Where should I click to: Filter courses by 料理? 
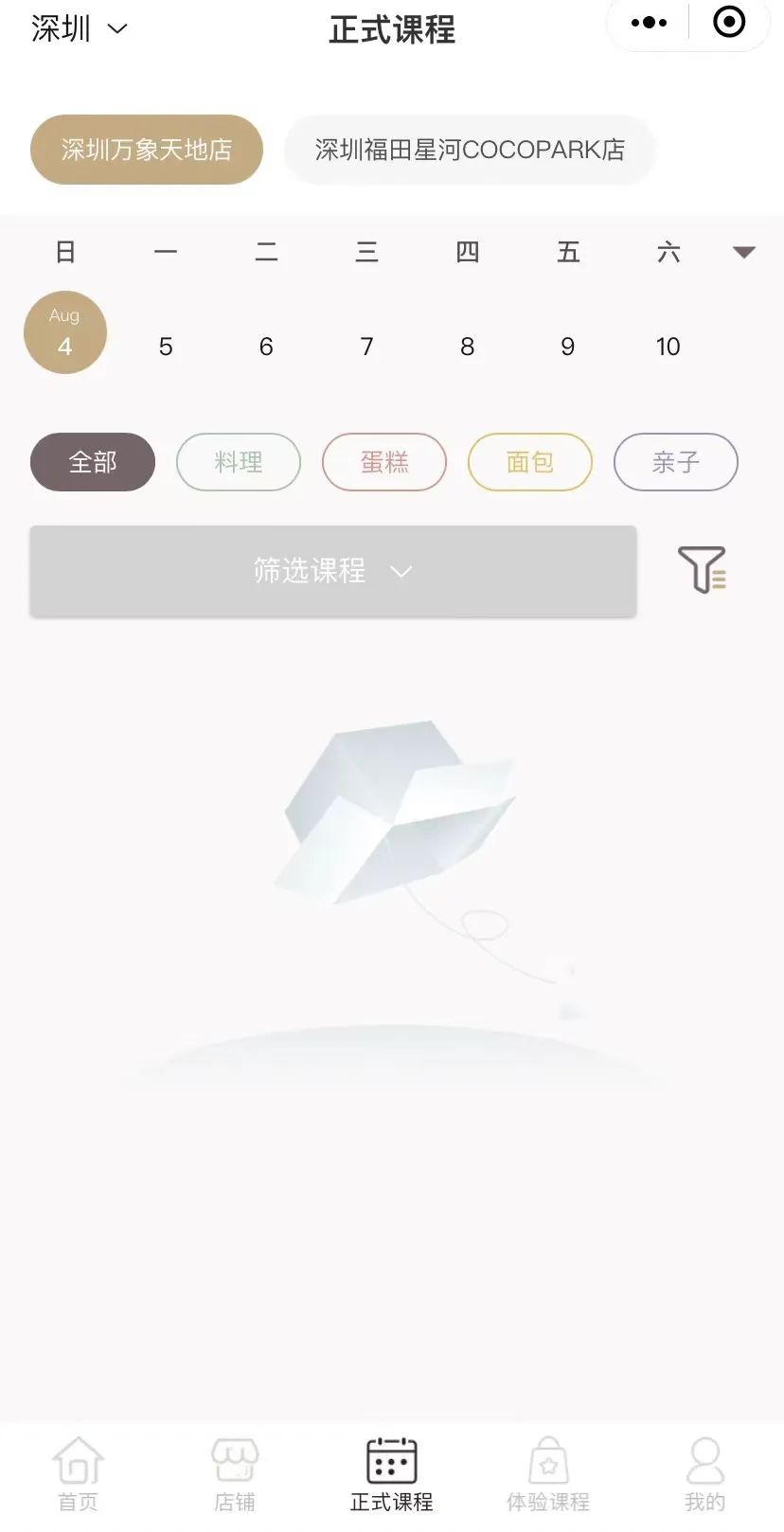(239, 462)
